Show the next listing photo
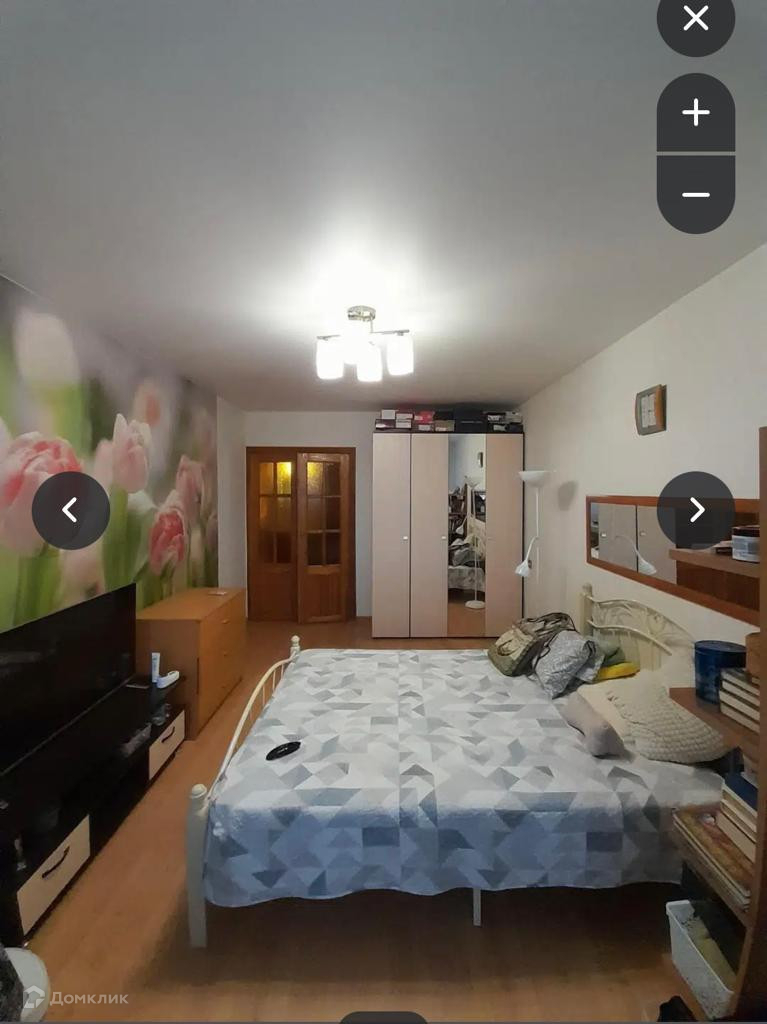767x1024 pixels. pos(696,510)
